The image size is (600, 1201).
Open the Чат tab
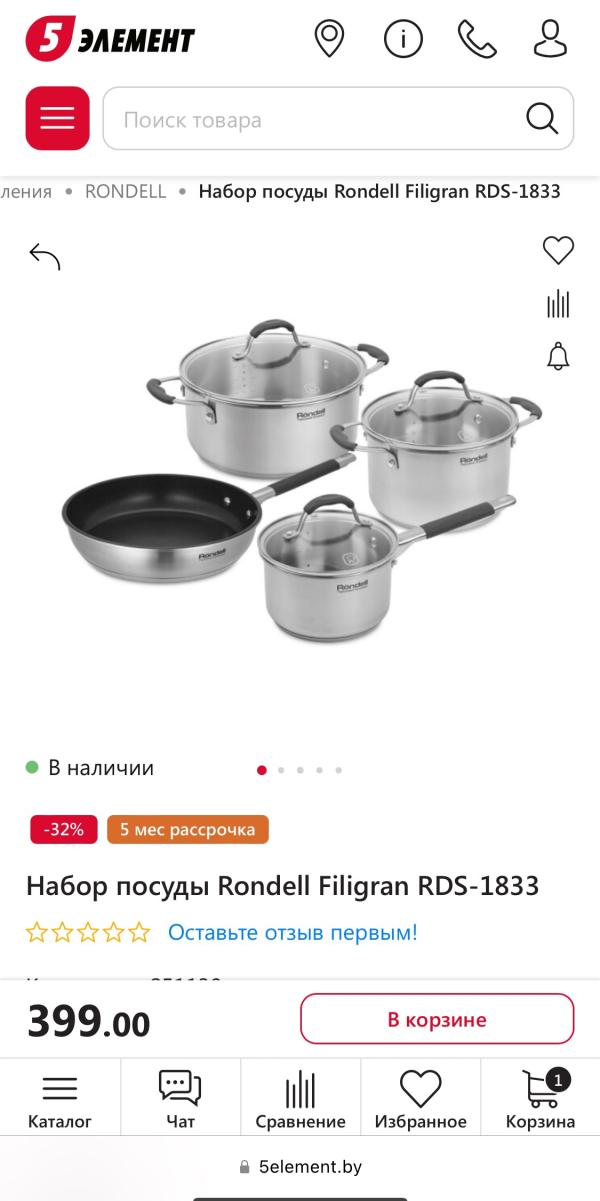pos(180,1098)
